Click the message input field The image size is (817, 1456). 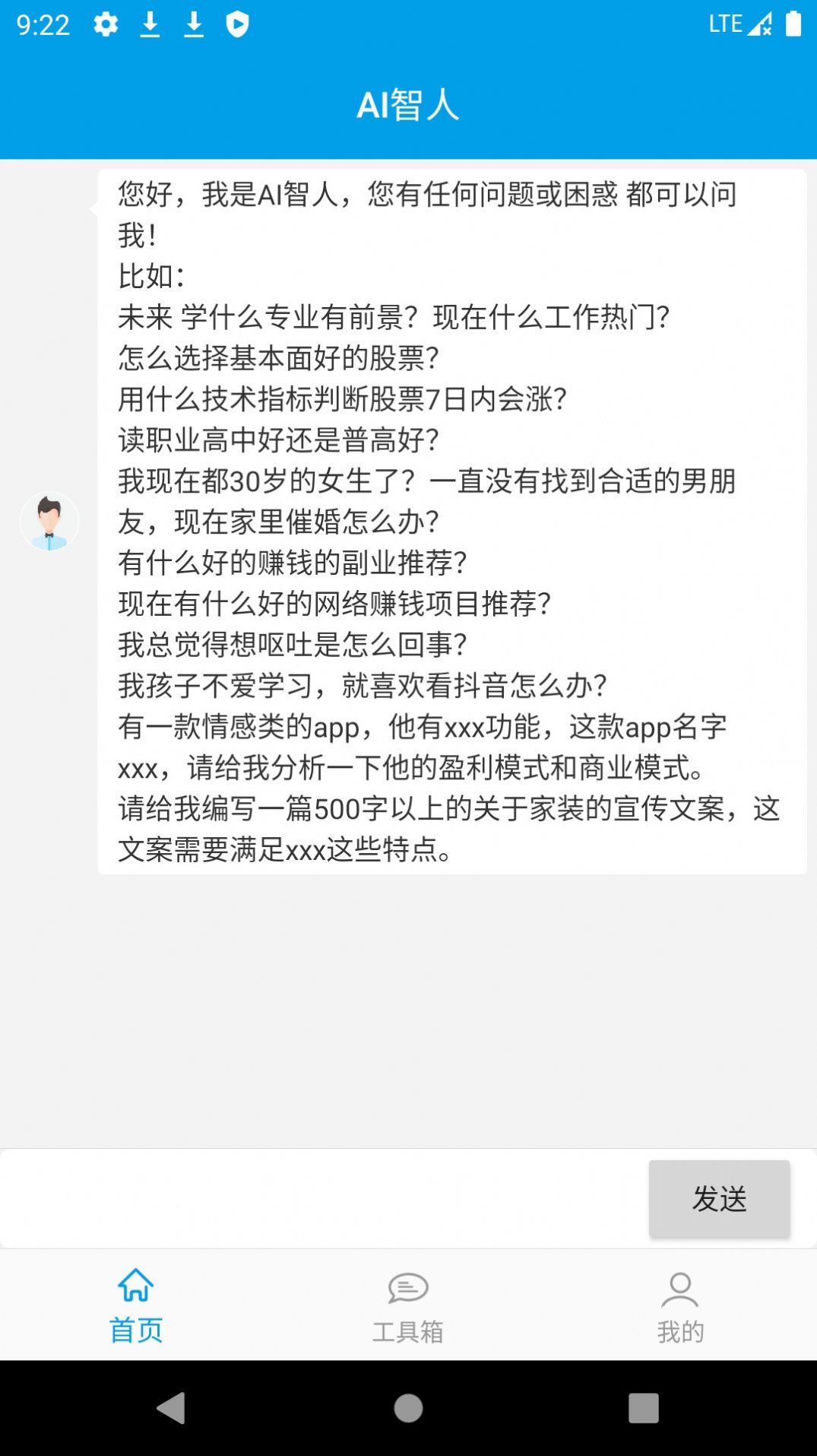pyautogui.click(x=319, y=1197)
